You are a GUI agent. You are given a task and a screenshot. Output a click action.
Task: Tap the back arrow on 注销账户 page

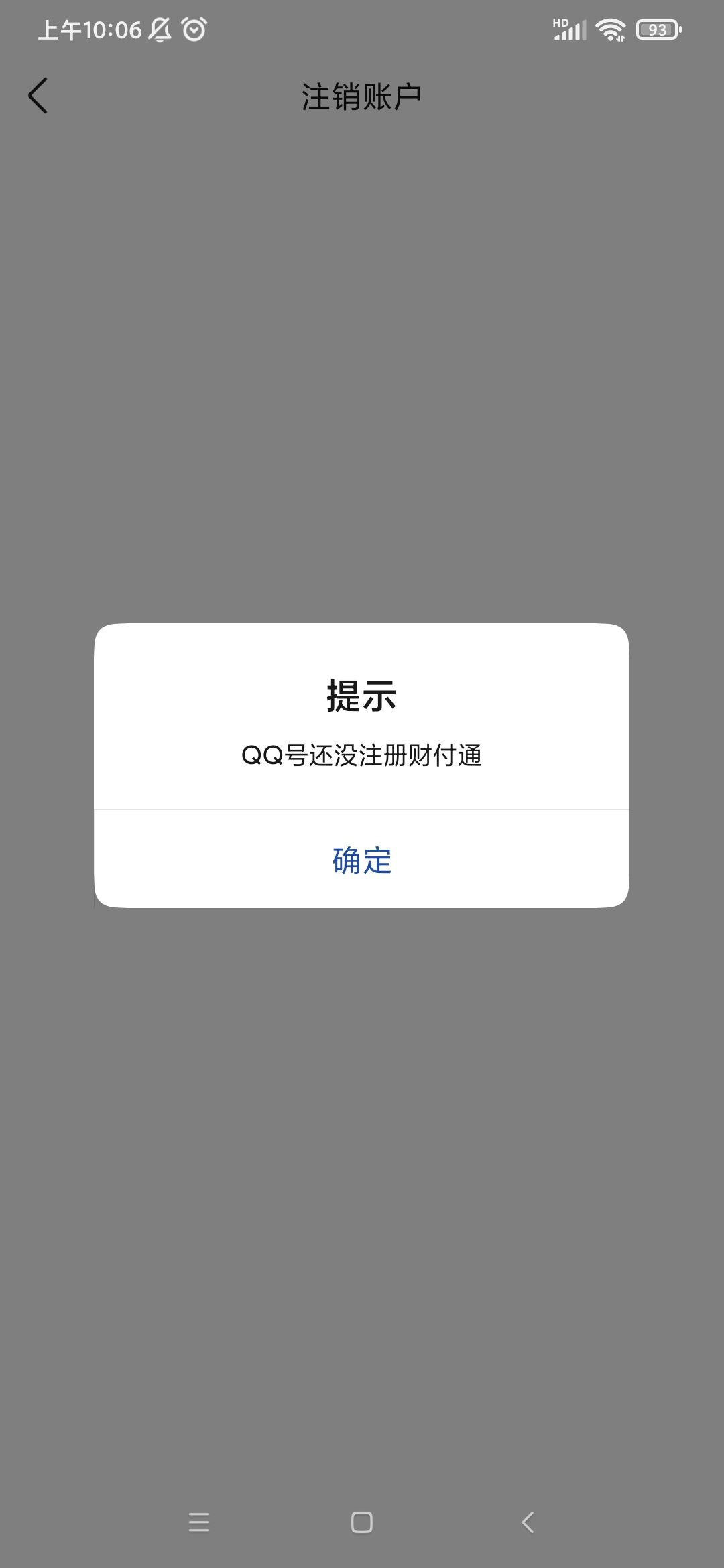click(x=38, y=95)
